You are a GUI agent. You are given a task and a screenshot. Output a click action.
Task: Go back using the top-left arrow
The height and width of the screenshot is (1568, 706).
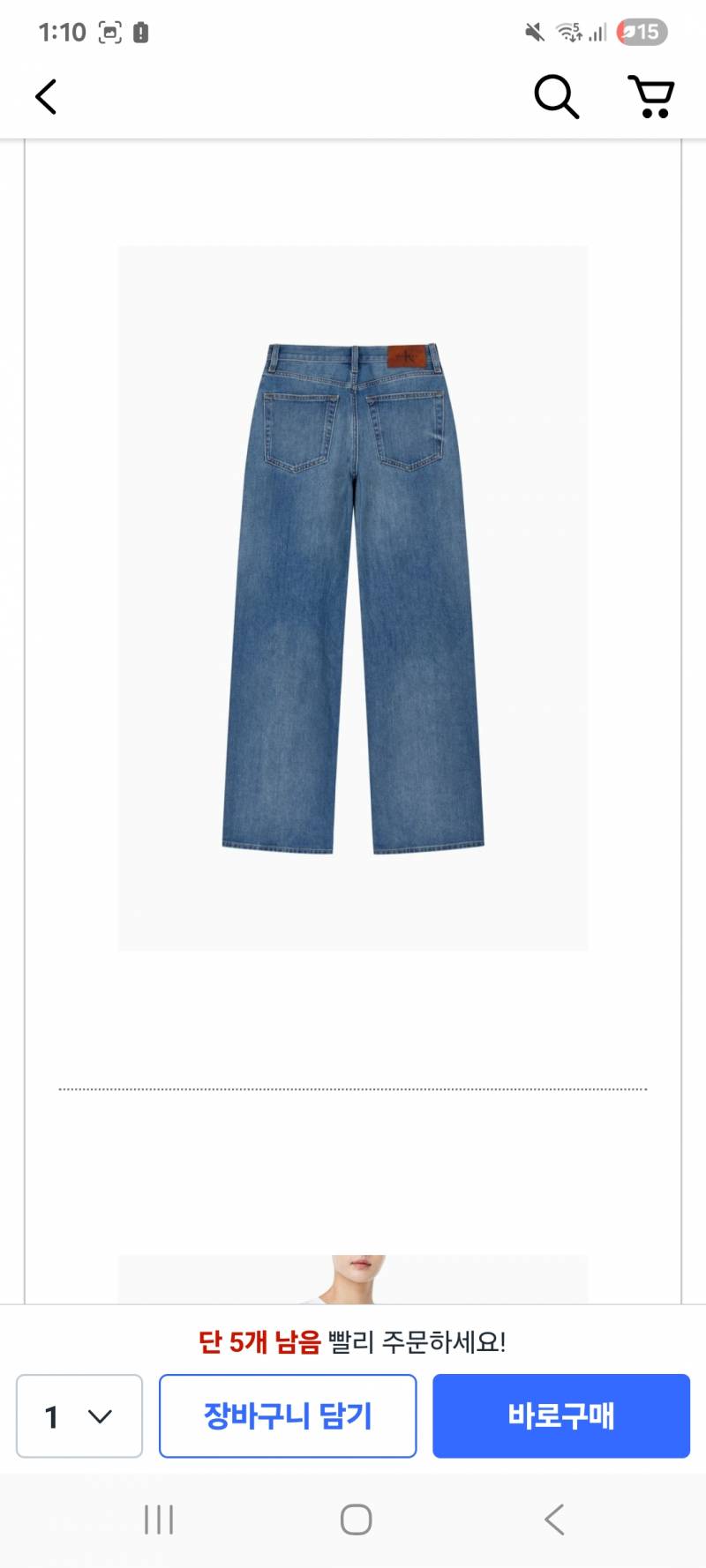click(x=46, y=97)
